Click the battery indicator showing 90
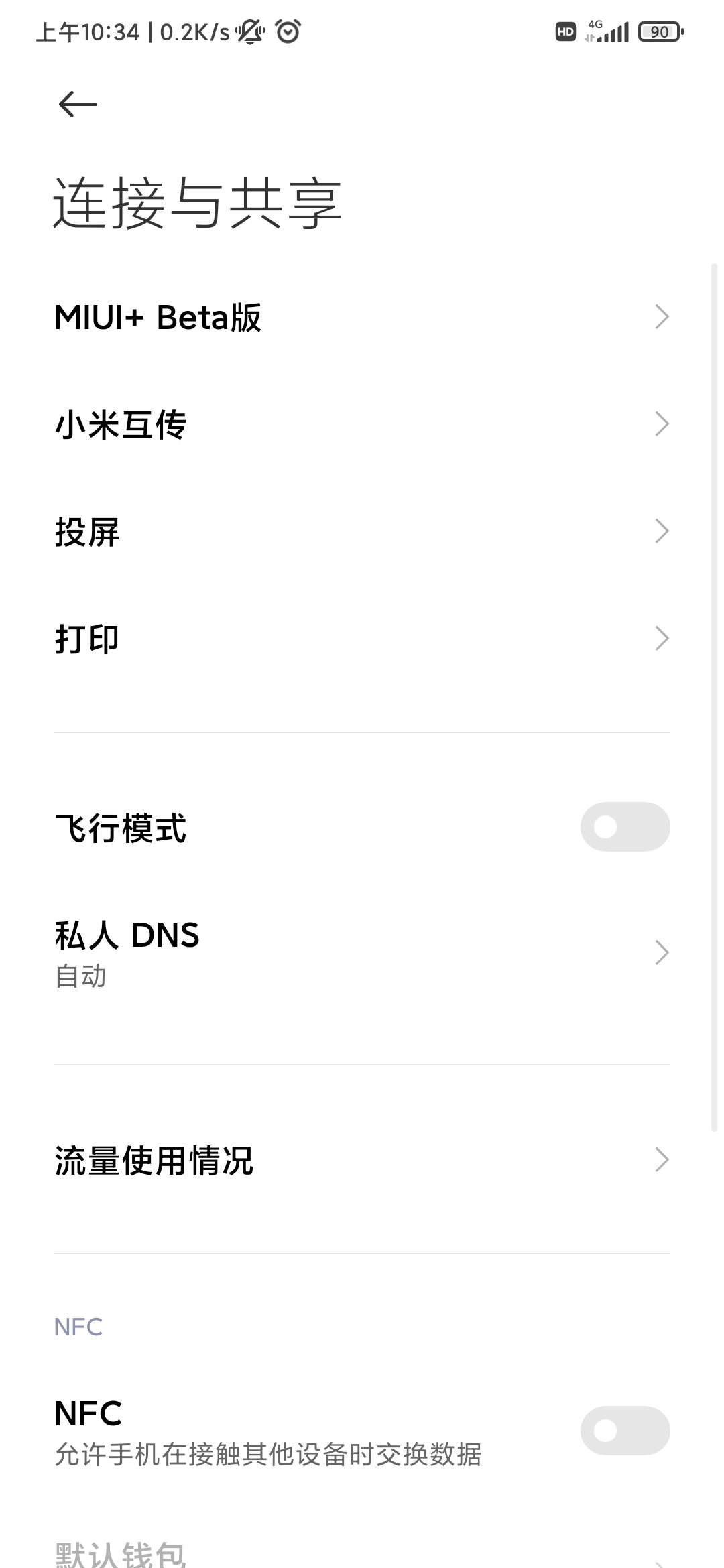The width and height of the screenshot is (724, 1568). tap(660, 31)
